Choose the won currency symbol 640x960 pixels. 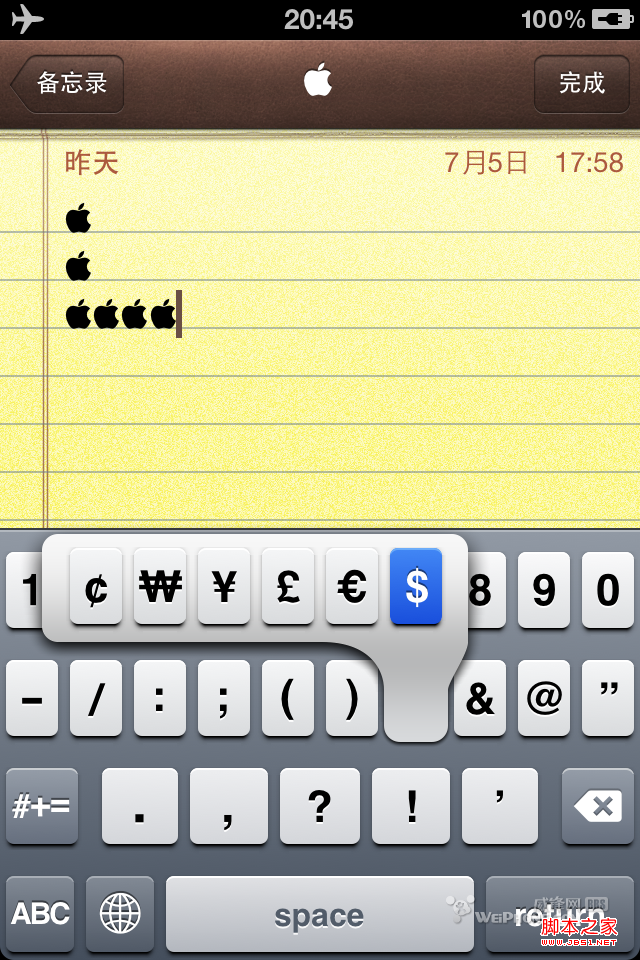(x=160, y=587)
